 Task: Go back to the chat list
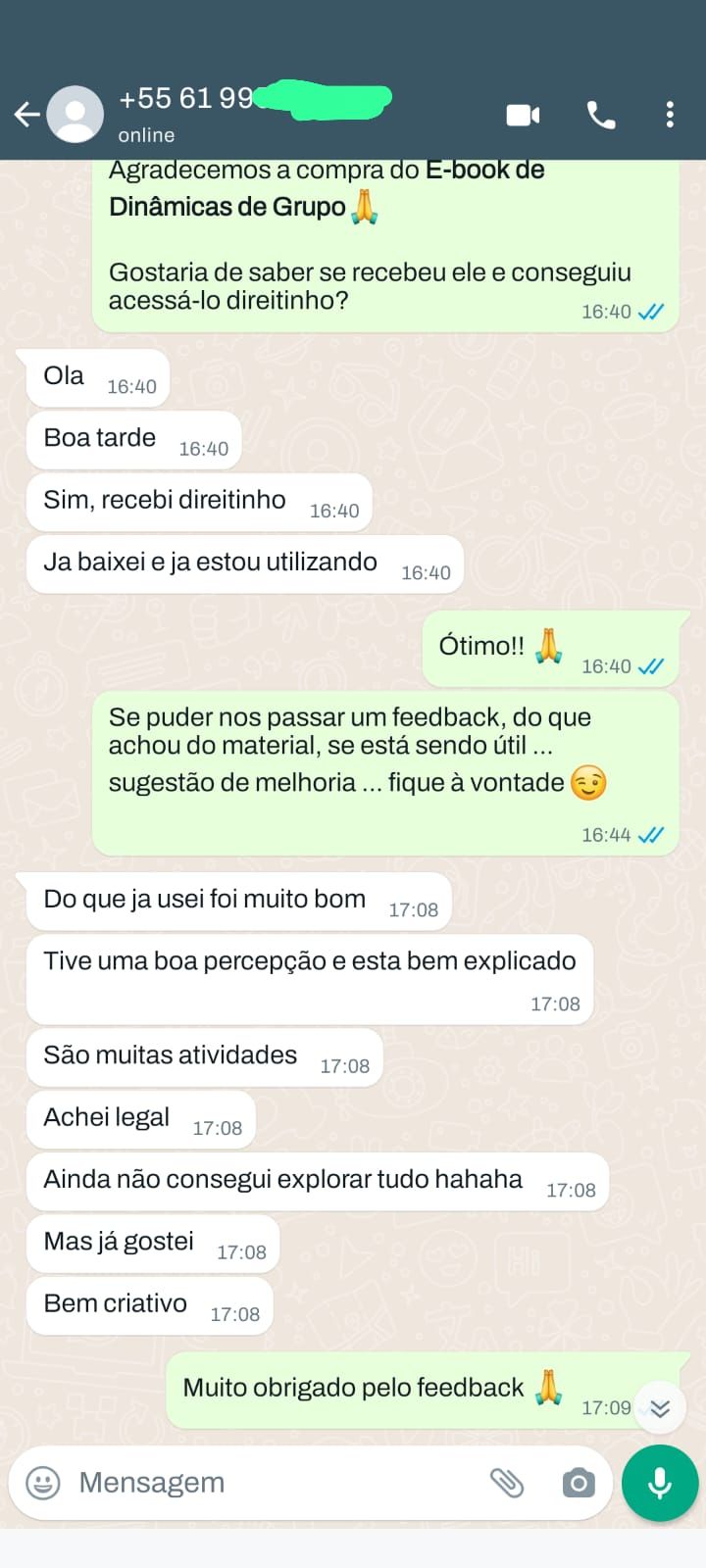tap(26, 115)
